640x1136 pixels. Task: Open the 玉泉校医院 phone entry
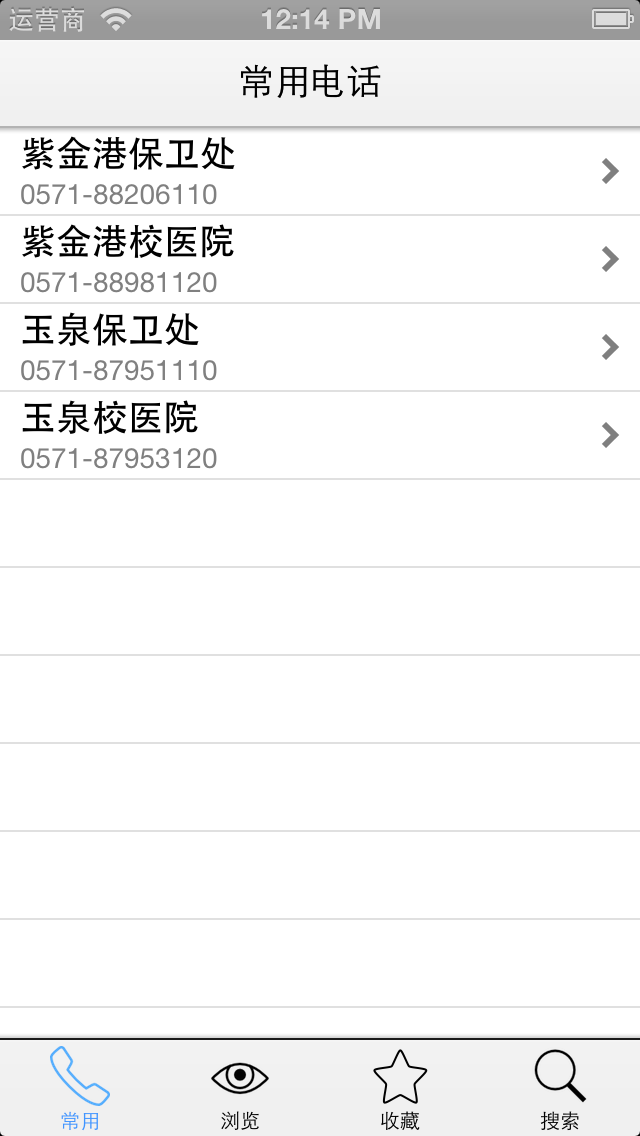point(320,435)
